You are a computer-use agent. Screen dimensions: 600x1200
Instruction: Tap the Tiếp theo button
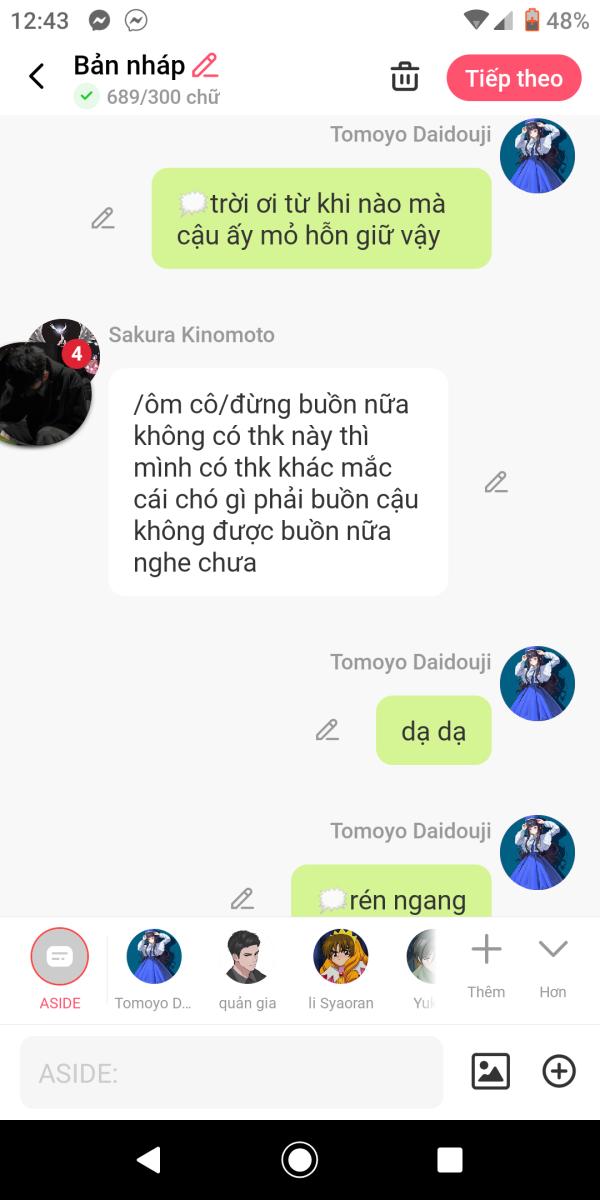[x=514, y=78]
